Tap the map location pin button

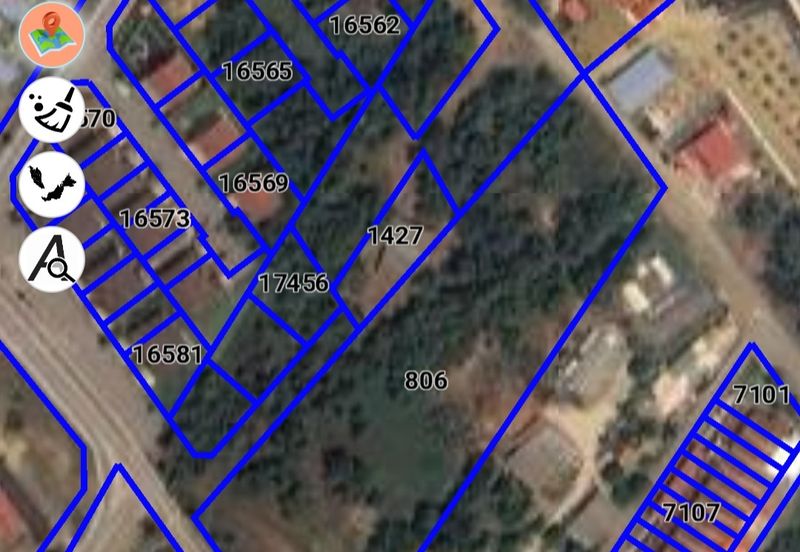[x=52, y=35]
